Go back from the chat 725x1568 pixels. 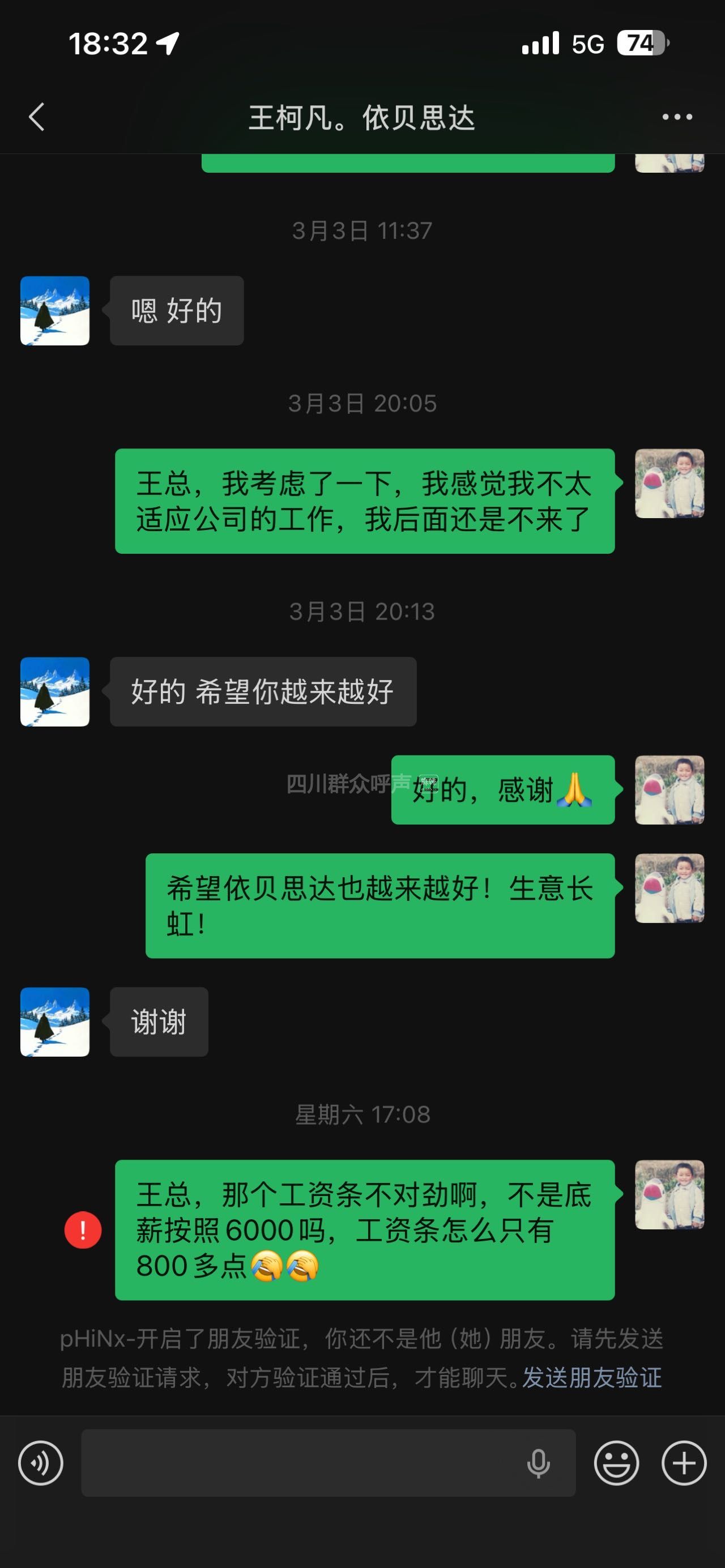point(36,117)
